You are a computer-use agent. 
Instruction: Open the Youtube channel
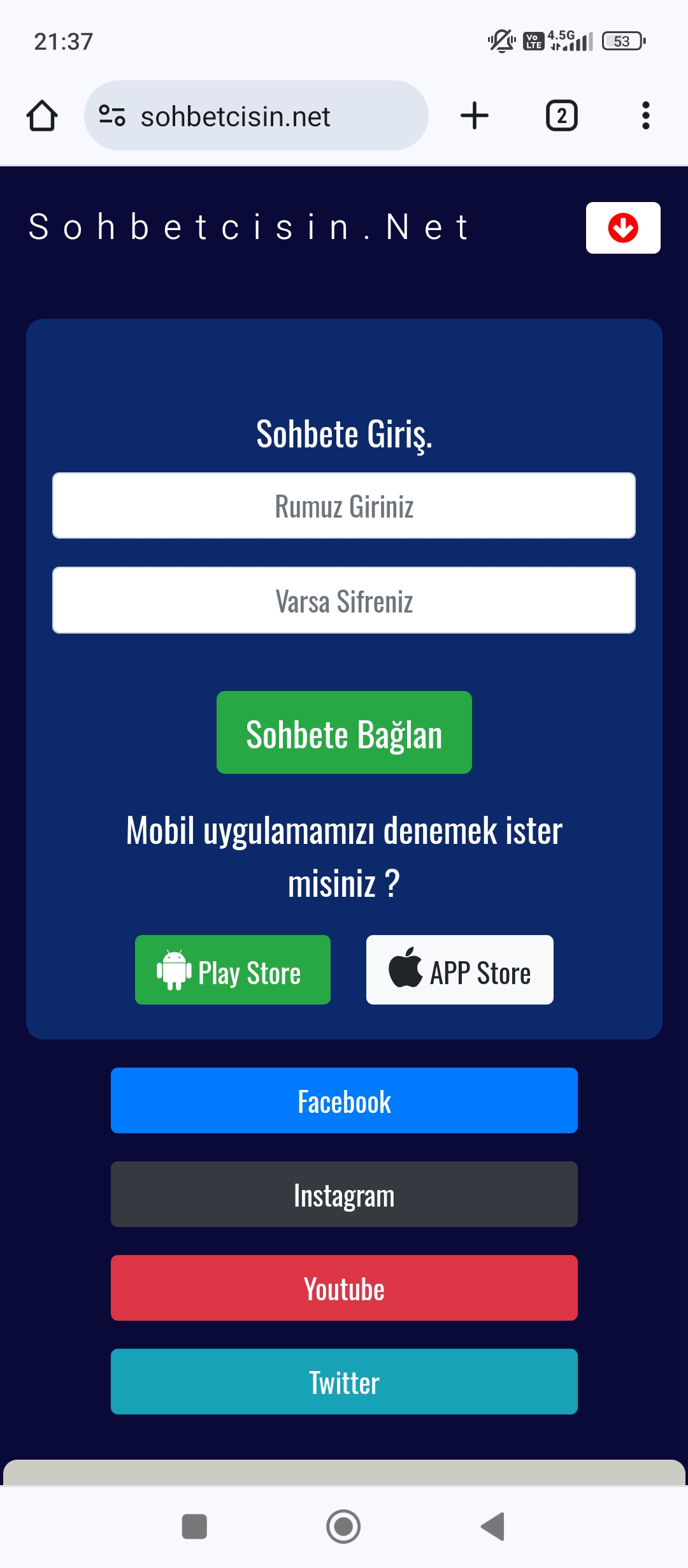[x=344, y=1288]
